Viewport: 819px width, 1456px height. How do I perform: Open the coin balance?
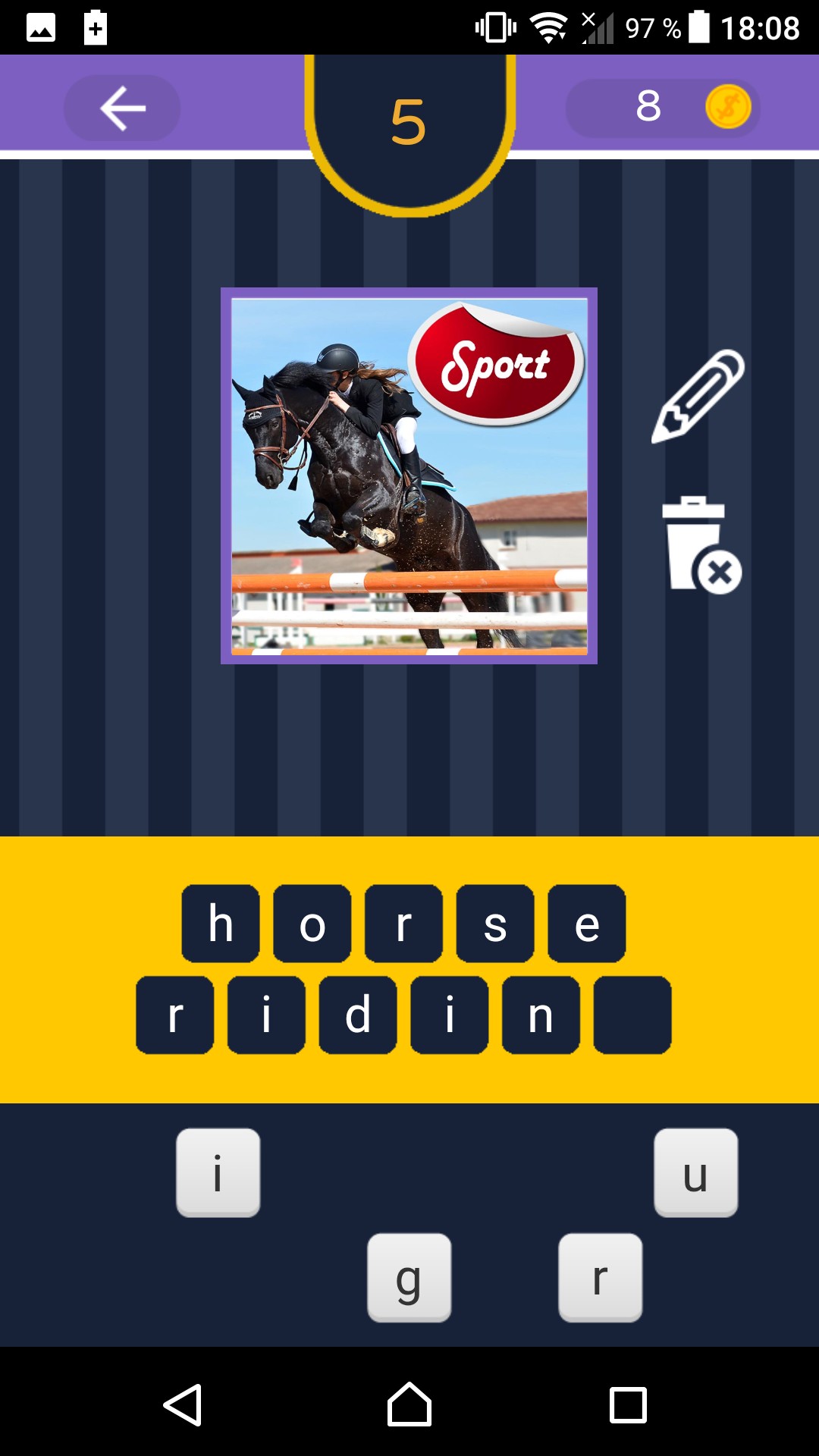coord(662,108)
